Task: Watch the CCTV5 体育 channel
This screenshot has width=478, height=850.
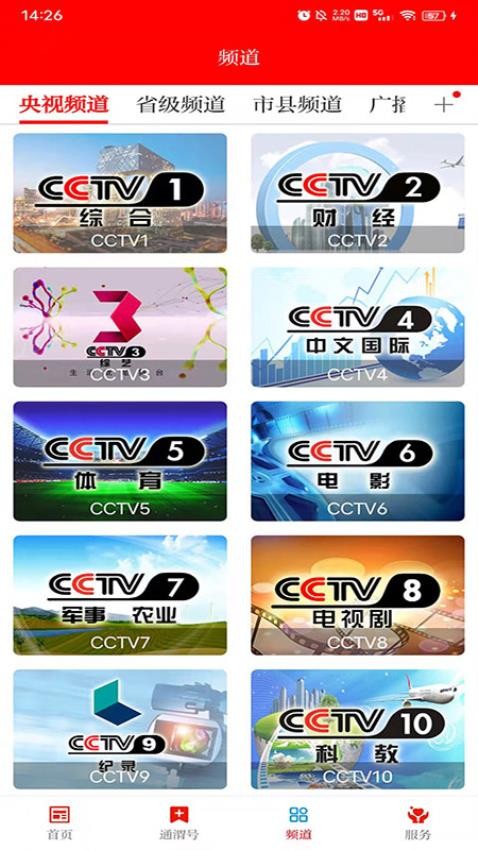Action: [120, 461]
